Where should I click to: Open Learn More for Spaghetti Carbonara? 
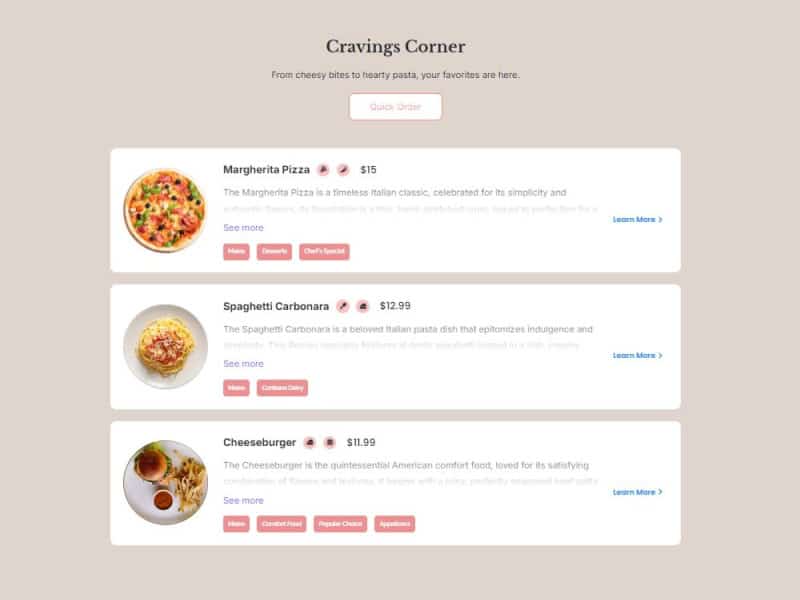tap(637, 356)
